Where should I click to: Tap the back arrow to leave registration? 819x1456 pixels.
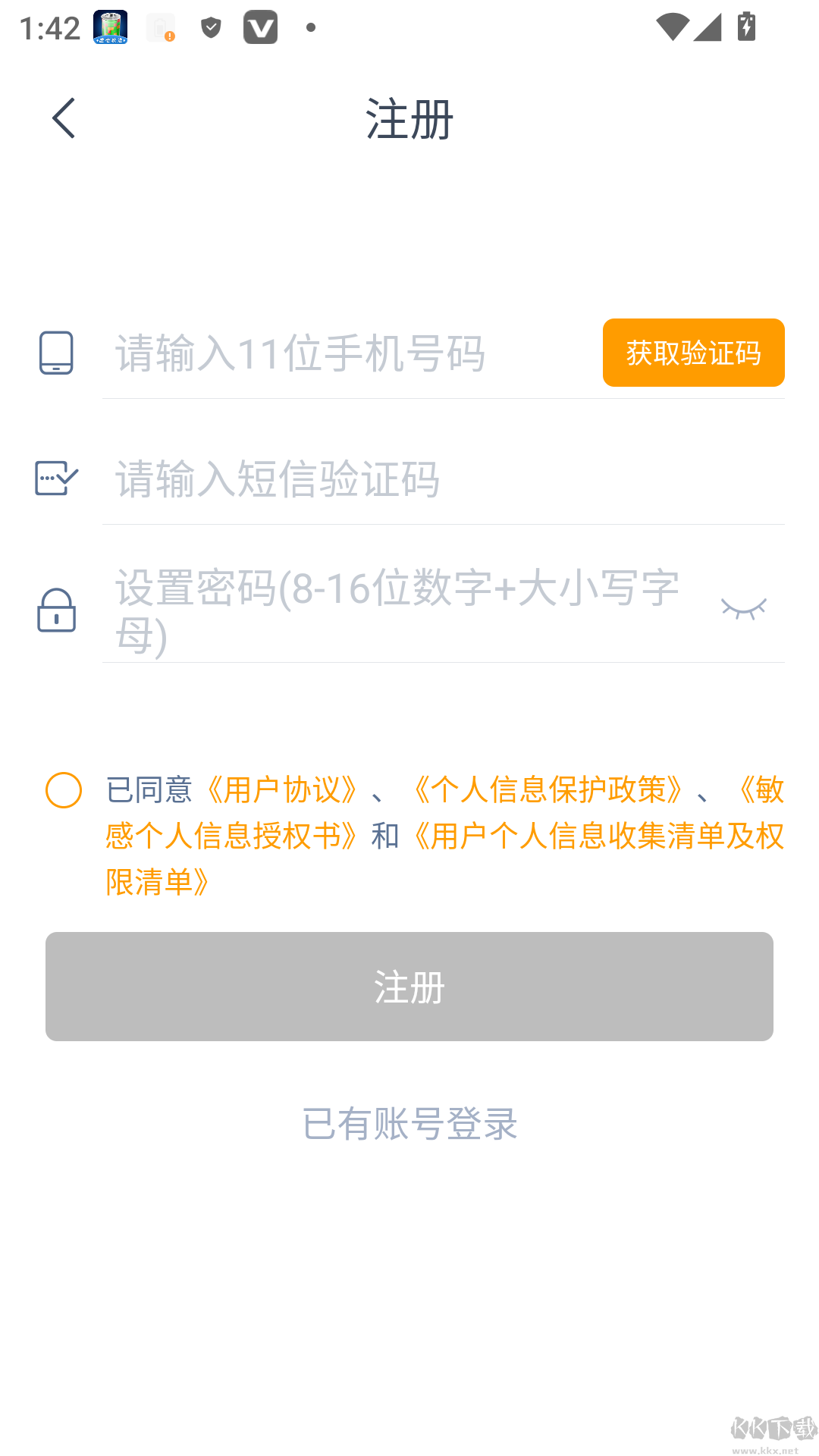coord(64,118)
